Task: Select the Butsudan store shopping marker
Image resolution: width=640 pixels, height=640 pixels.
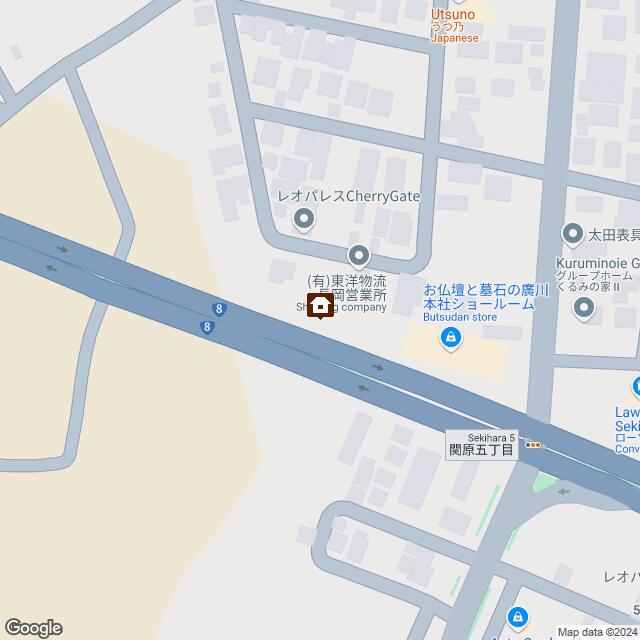Action: [452, 341]
